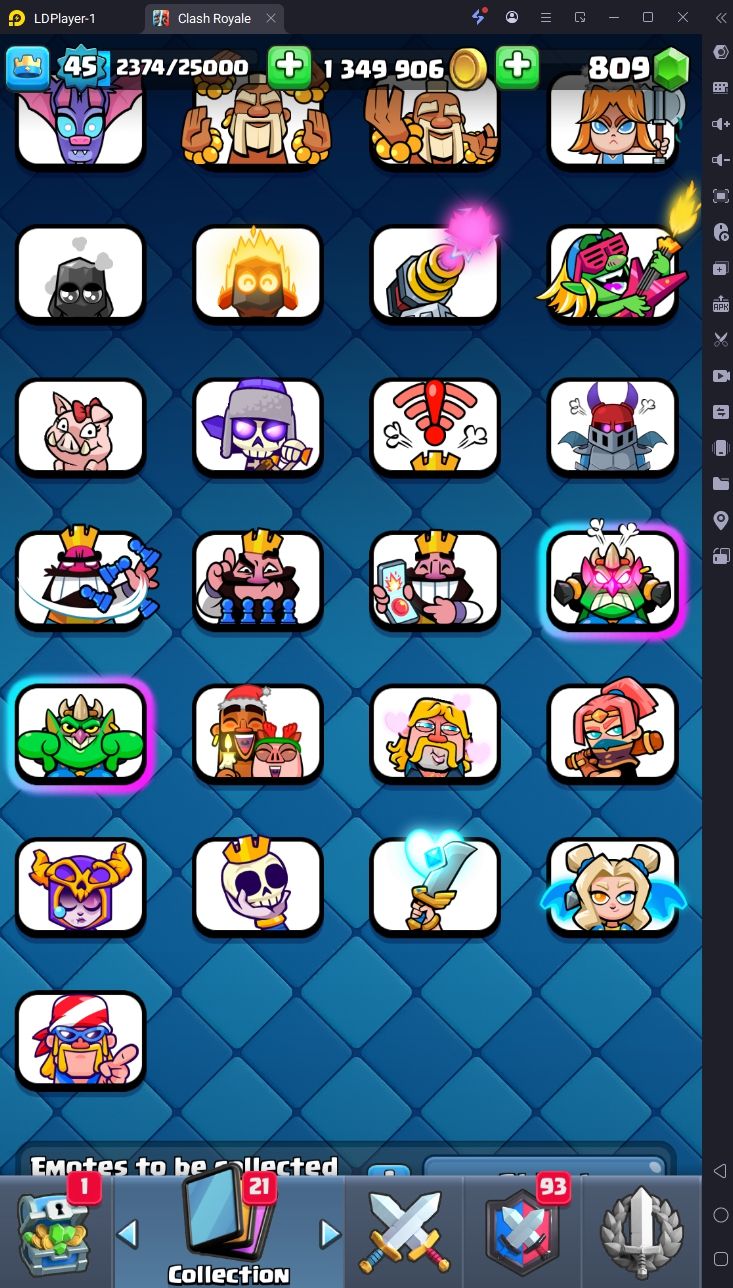
Task: Tap the right arrow beside Collection
Action: [330, 1234]
